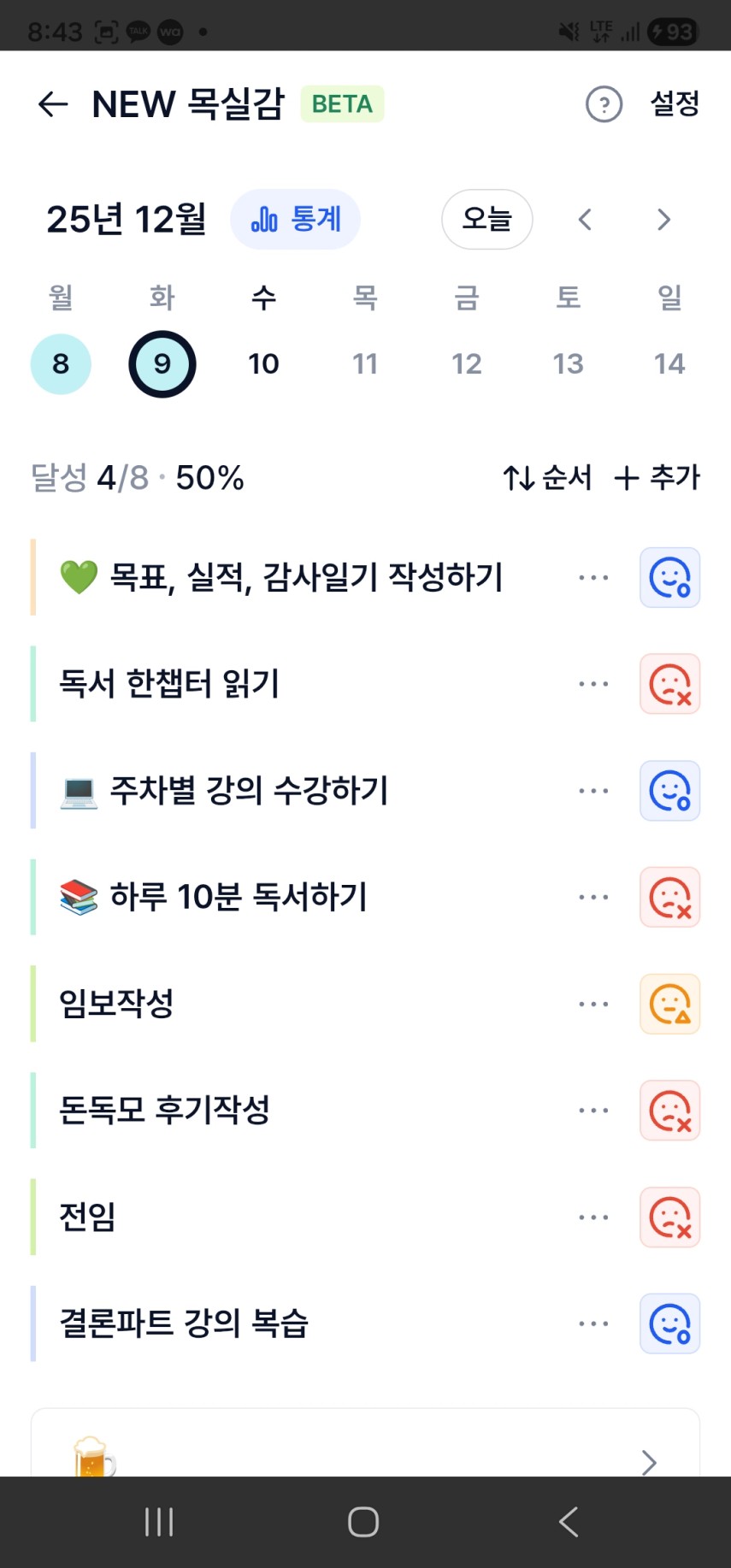Open options for 독서 한챕터 읽기

(593, 684)
